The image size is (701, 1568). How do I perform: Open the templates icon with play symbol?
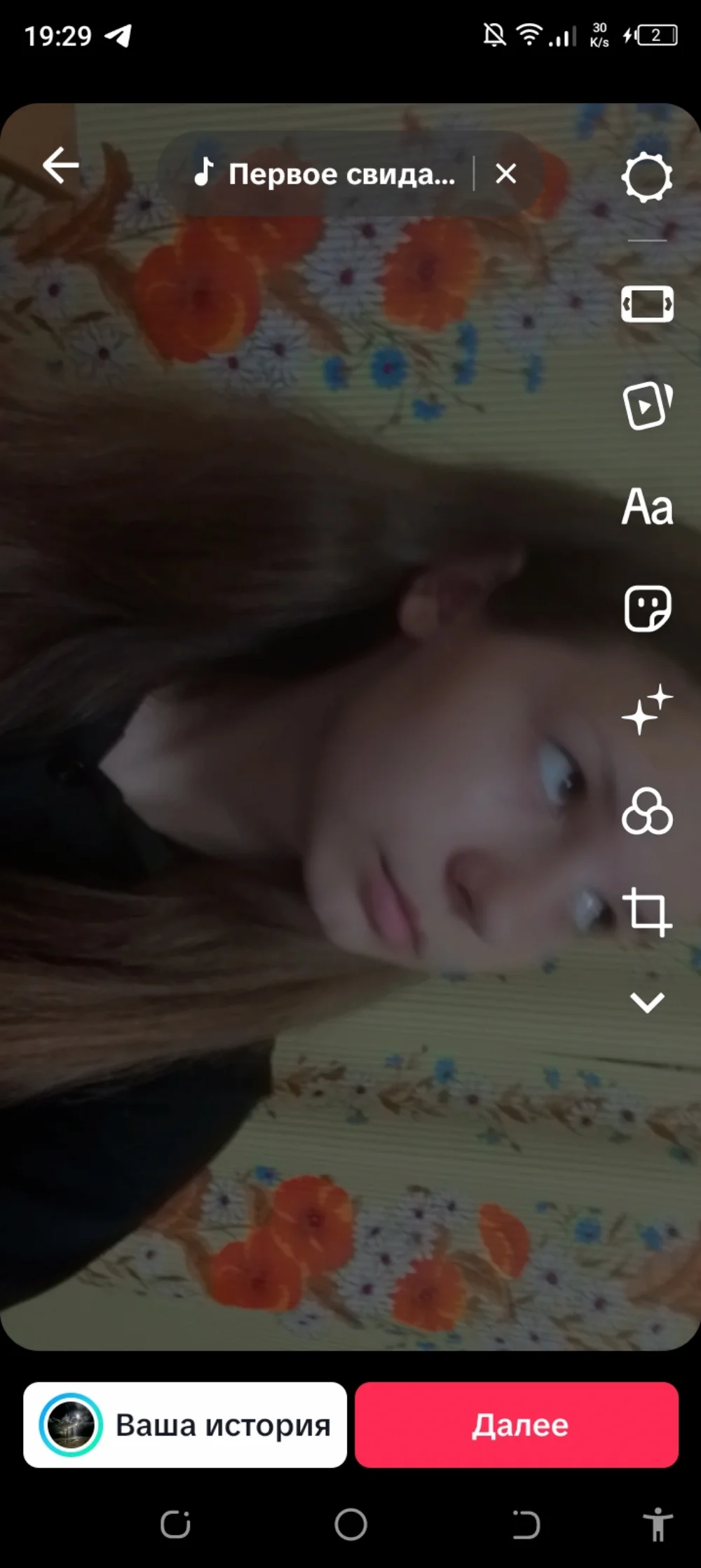[x=646, y=405]
